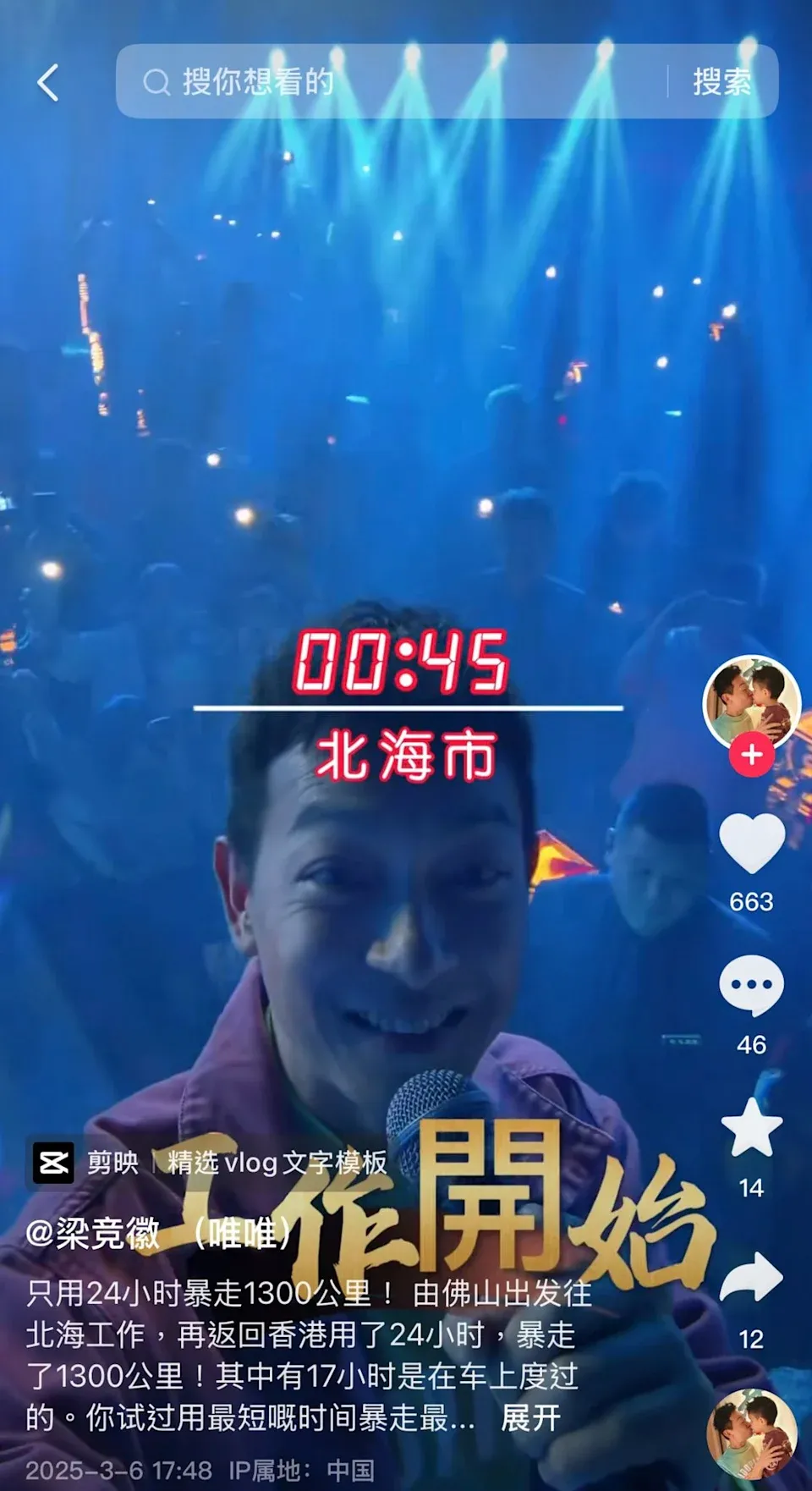Like this video with the heart icon
This screenshot has height=1491, width=812.
coord(751,844)
